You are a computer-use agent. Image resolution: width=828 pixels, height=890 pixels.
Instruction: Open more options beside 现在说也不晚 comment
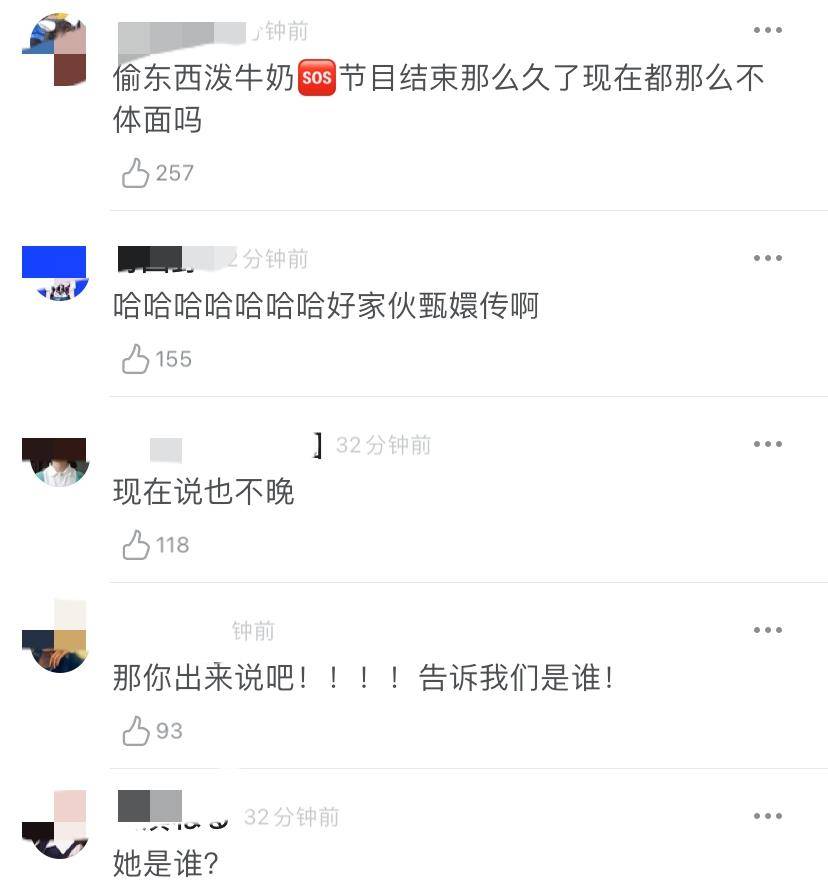pyautogui.click(x=768, y=444)
